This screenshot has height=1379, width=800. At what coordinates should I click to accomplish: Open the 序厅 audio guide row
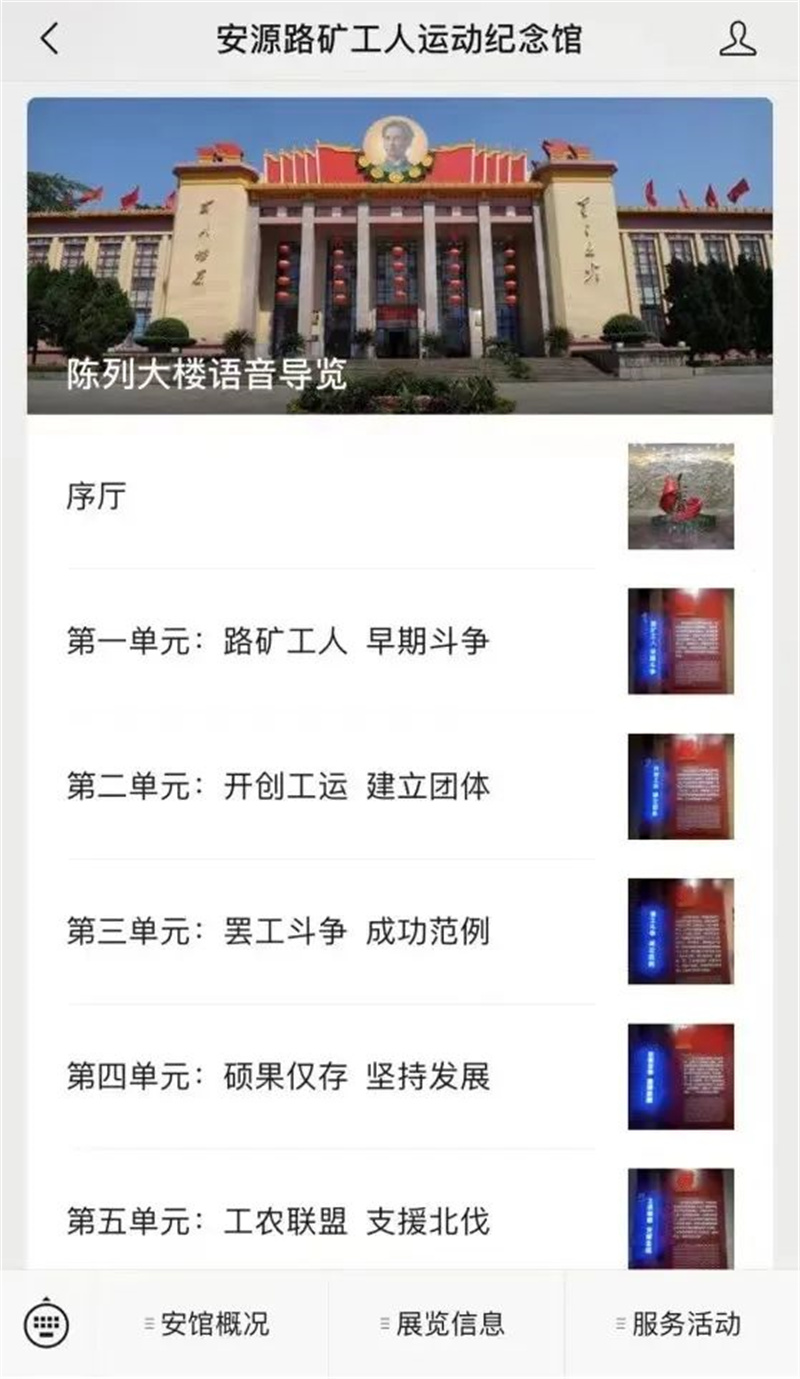[x=400, y=496]
